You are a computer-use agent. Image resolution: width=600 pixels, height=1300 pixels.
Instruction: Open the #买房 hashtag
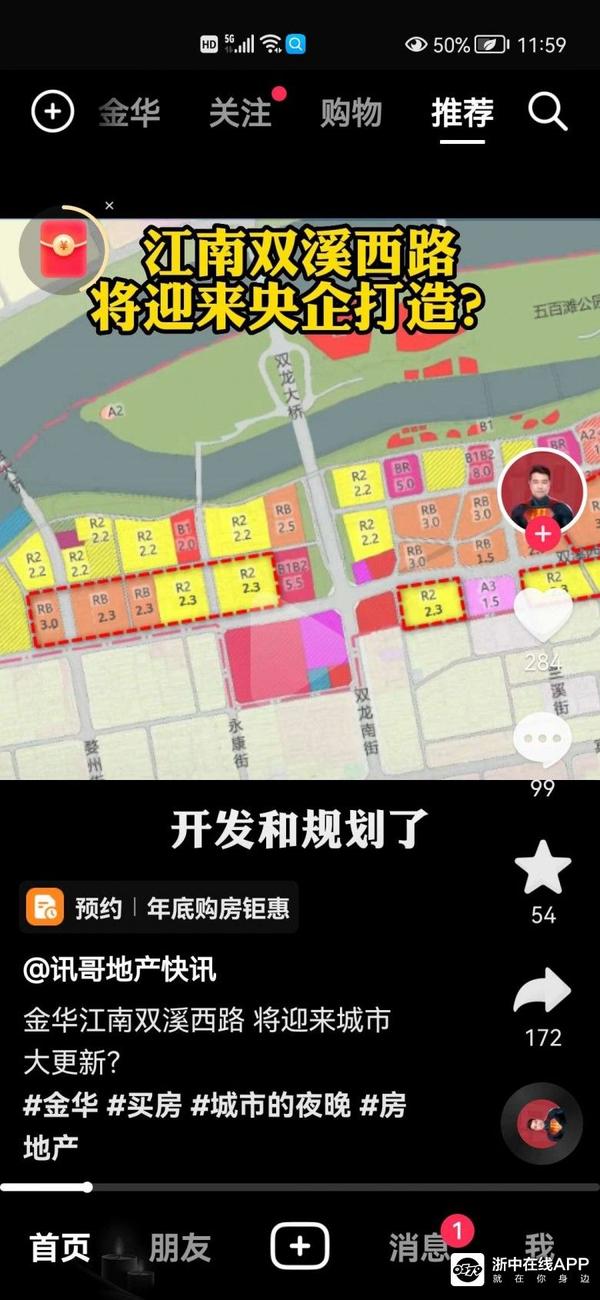[144, 1106]
